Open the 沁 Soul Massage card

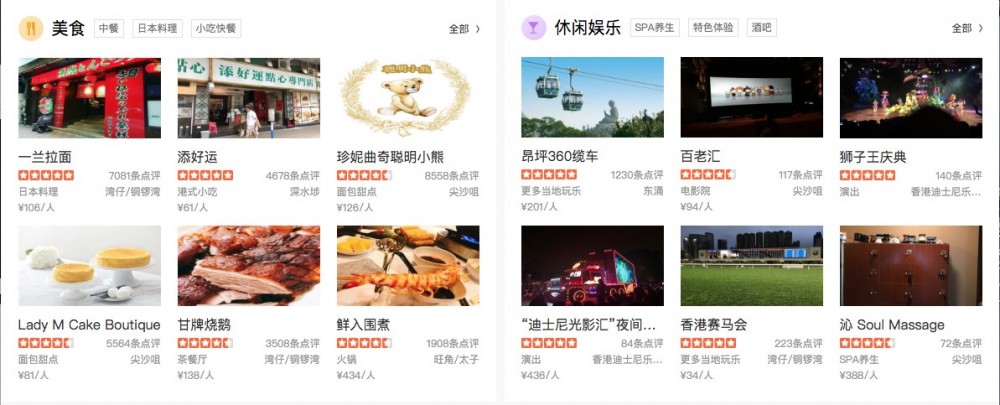click(x=910, y=266)
